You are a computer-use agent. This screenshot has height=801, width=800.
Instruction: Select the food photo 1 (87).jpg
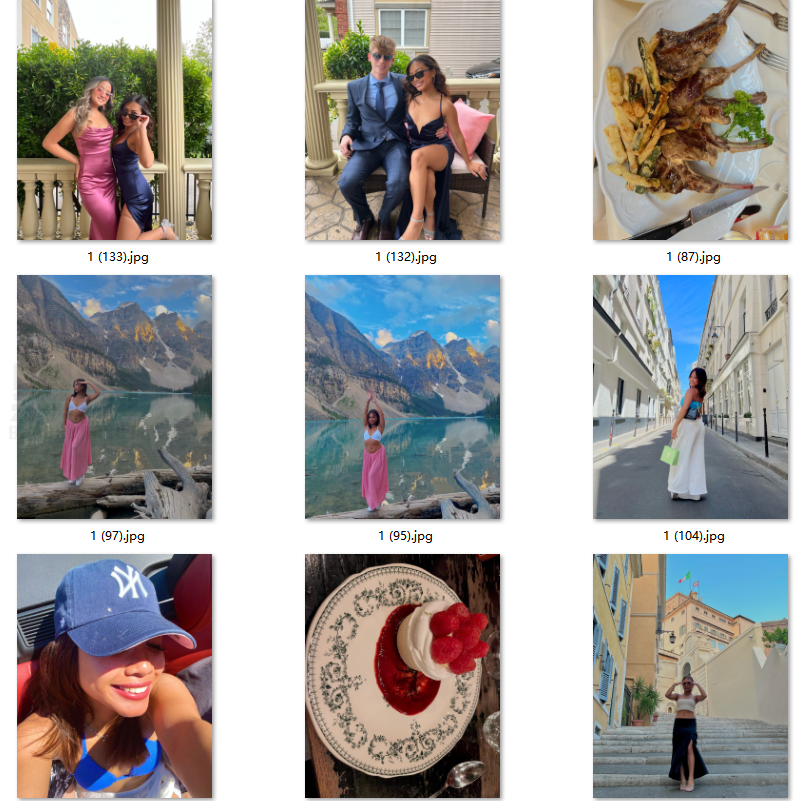tap(690, 120)
